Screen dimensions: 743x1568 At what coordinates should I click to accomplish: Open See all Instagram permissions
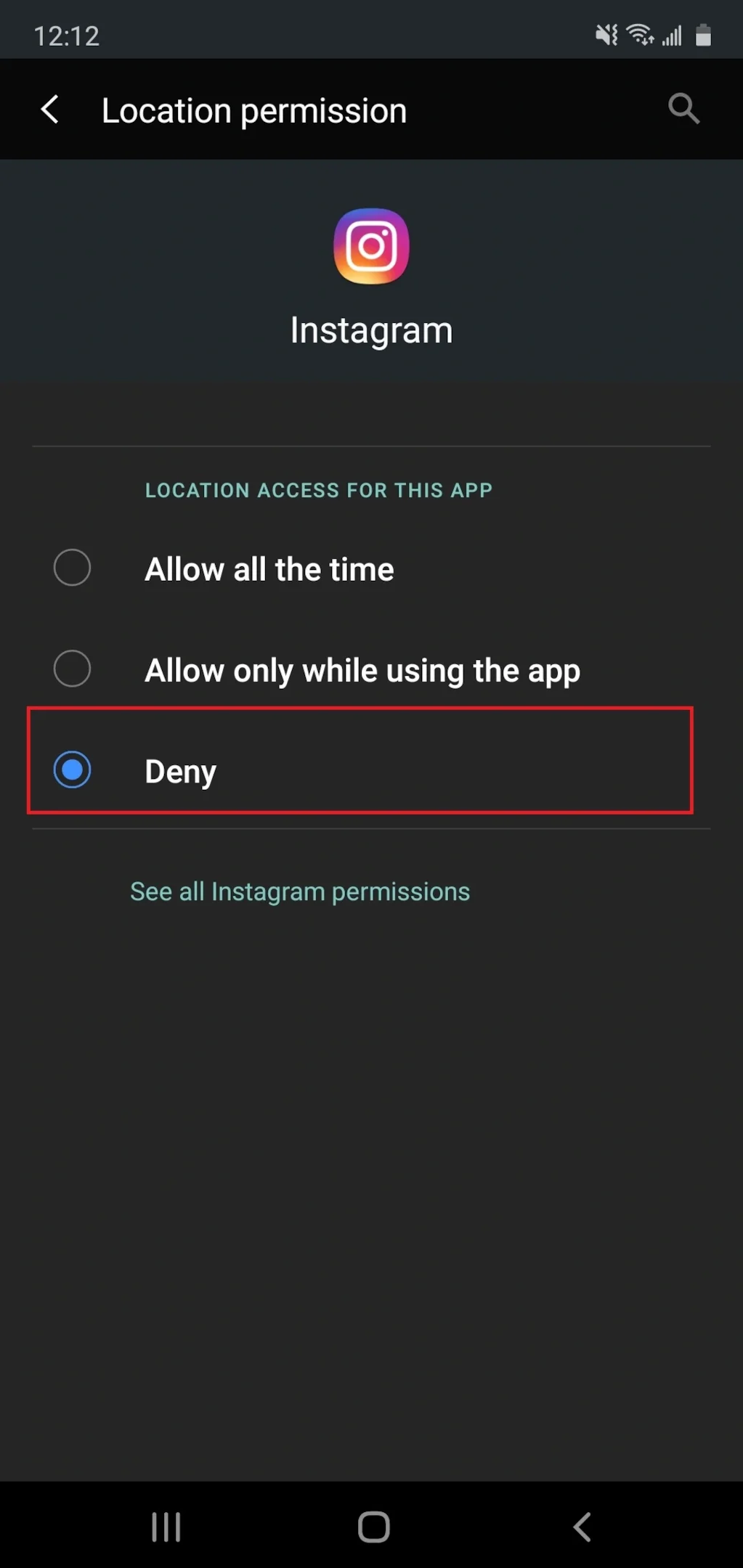click(299, 891)
